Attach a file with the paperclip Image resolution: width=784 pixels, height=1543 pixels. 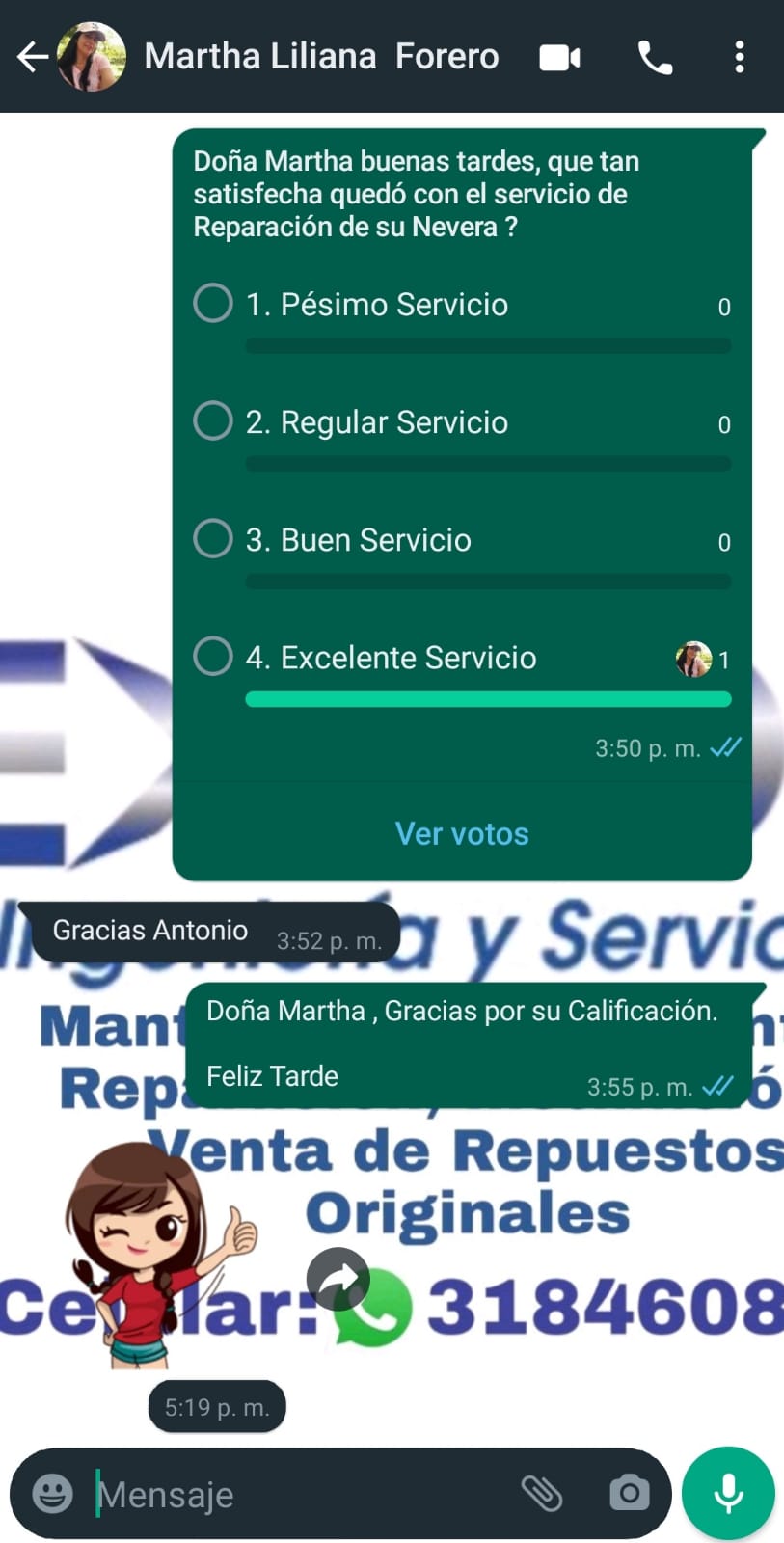coord(542,1494)
